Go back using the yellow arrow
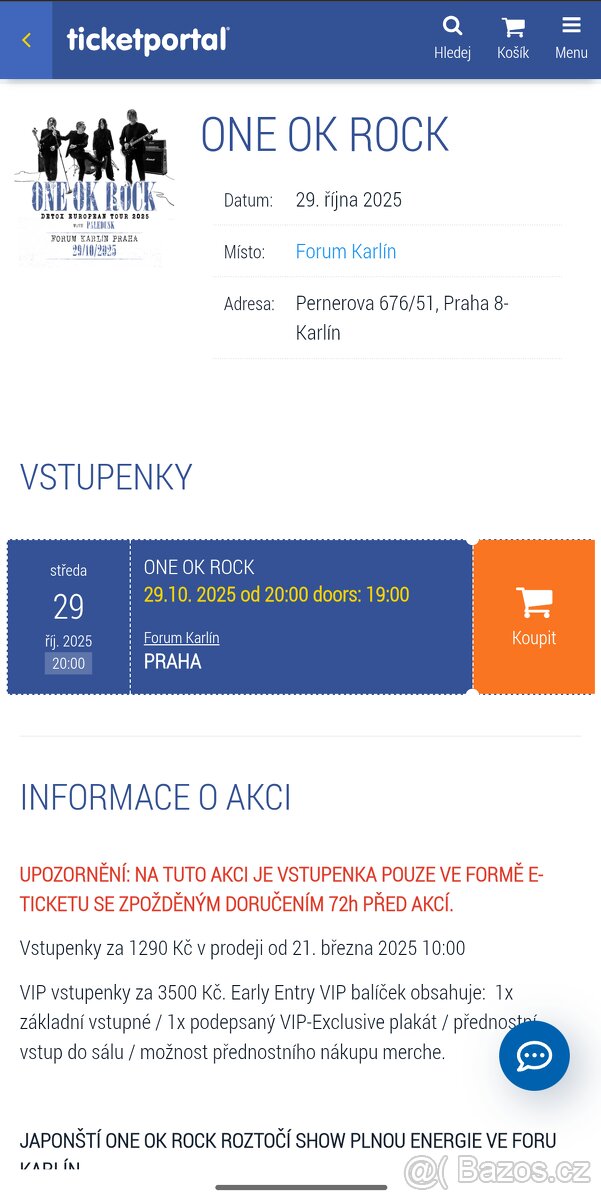This screenshot has width=601, height=1200. (x=26, y=40)
